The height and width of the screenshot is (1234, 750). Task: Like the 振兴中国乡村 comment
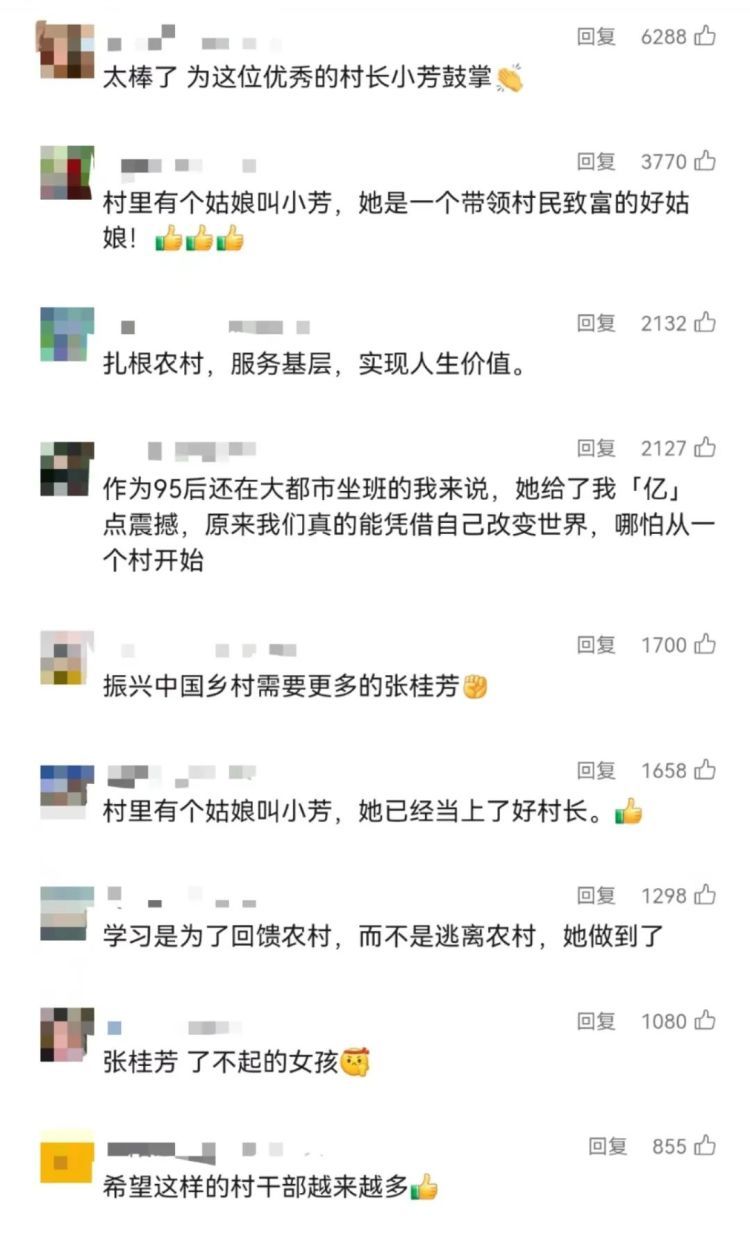pos(706,644)
